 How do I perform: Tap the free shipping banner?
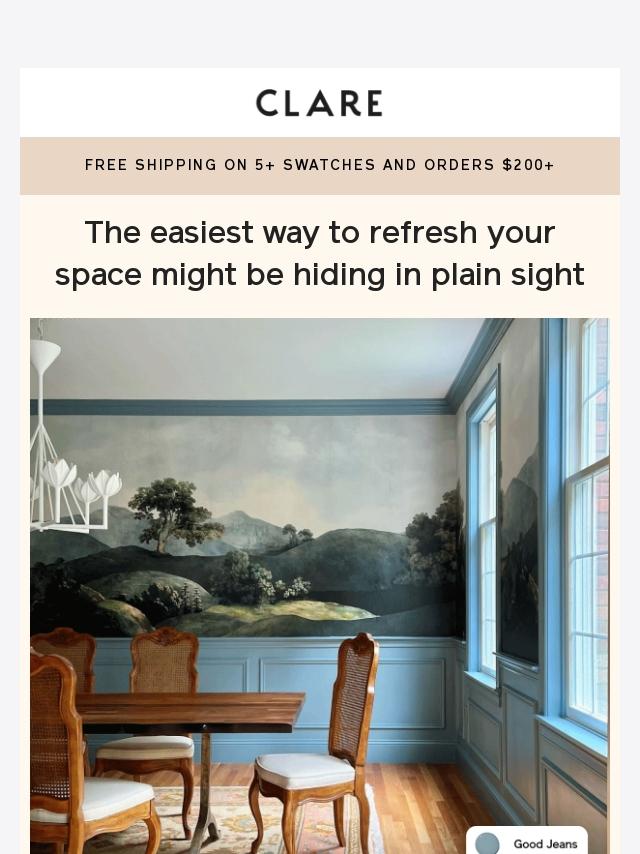[x=320, y=166]
